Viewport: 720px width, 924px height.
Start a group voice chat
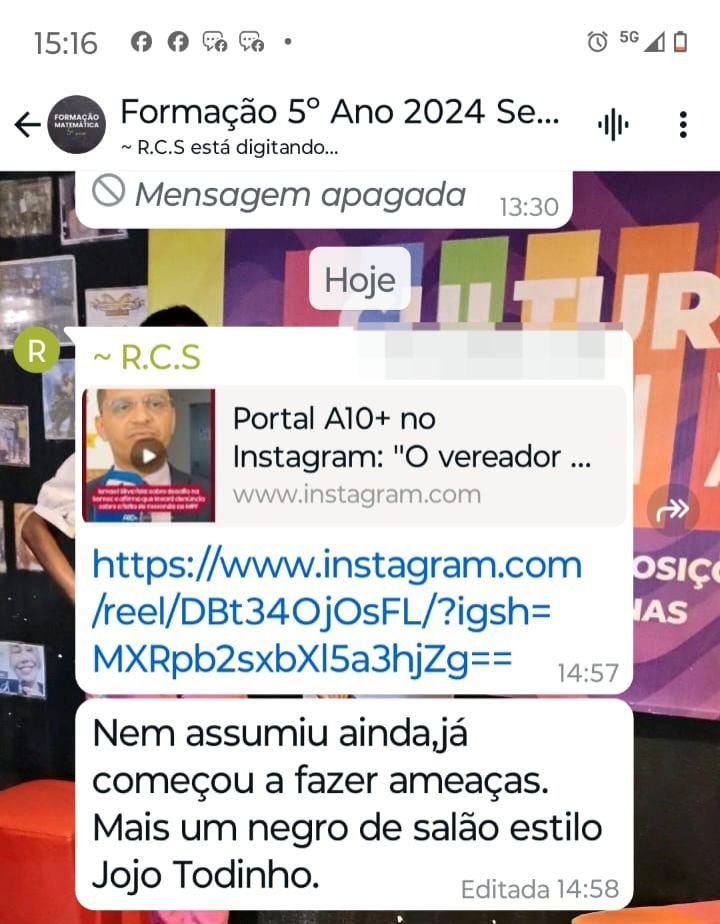pyautogui.click(x=613, y=125)
